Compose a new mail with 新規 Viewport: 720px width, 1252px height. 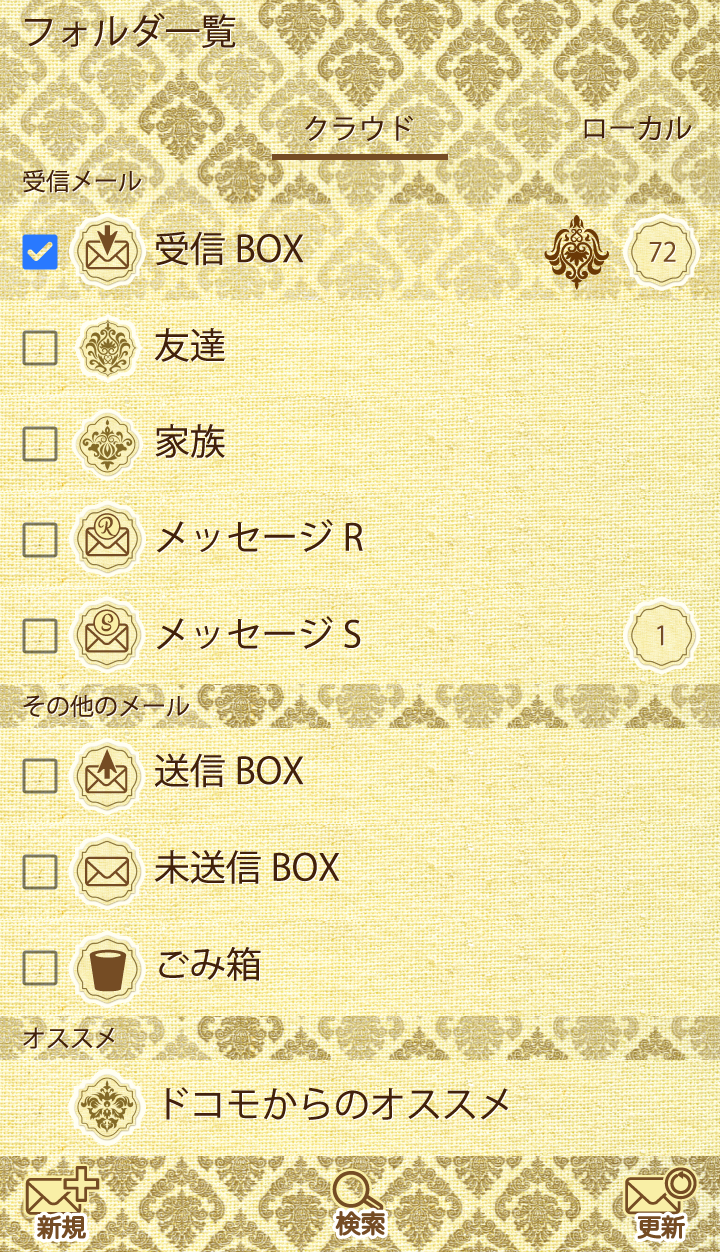(61, 1205)
